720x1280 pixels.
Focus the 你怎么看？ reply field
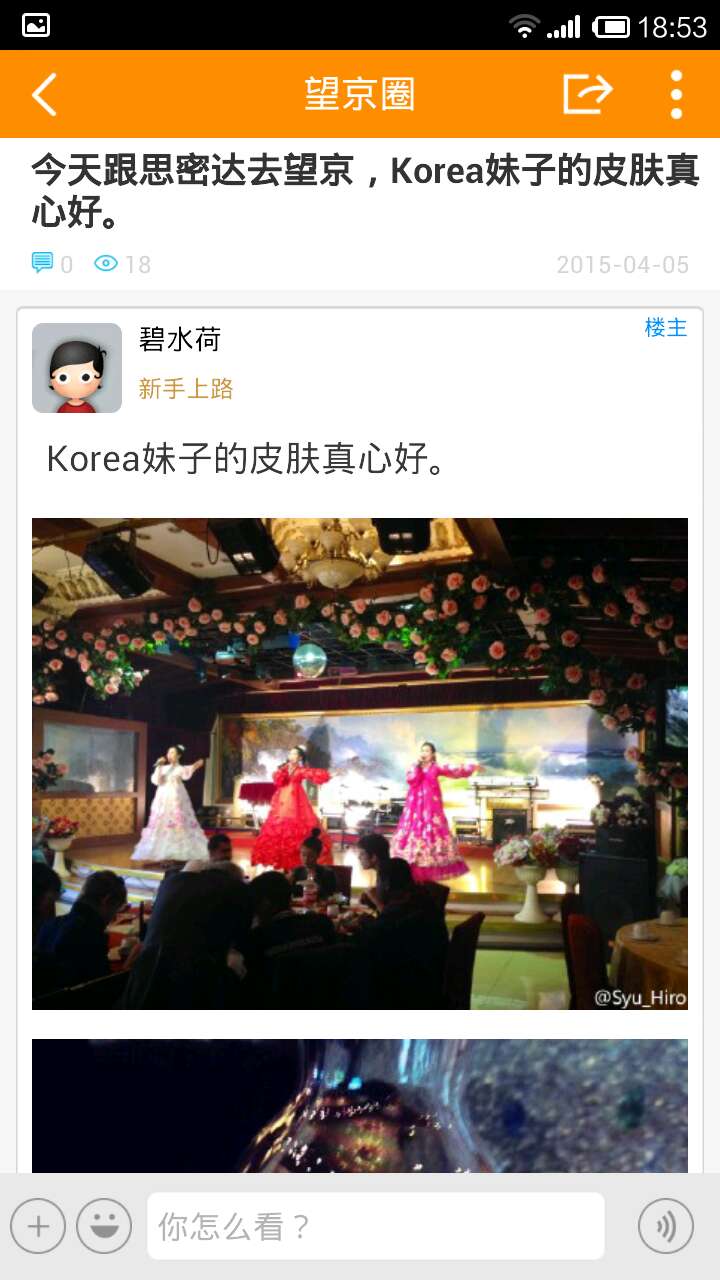(376, 1226)
